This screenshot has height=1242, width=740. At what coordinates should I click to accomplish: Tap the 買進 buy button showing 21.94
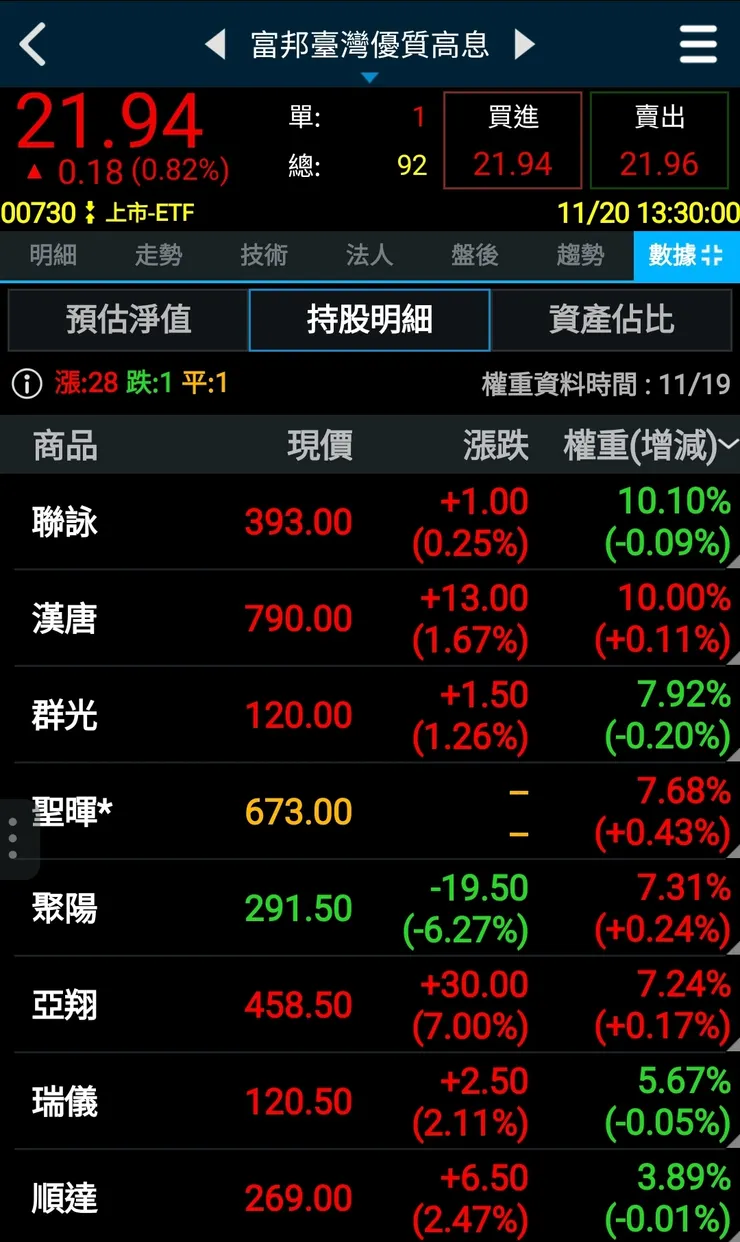pos(512,140)
